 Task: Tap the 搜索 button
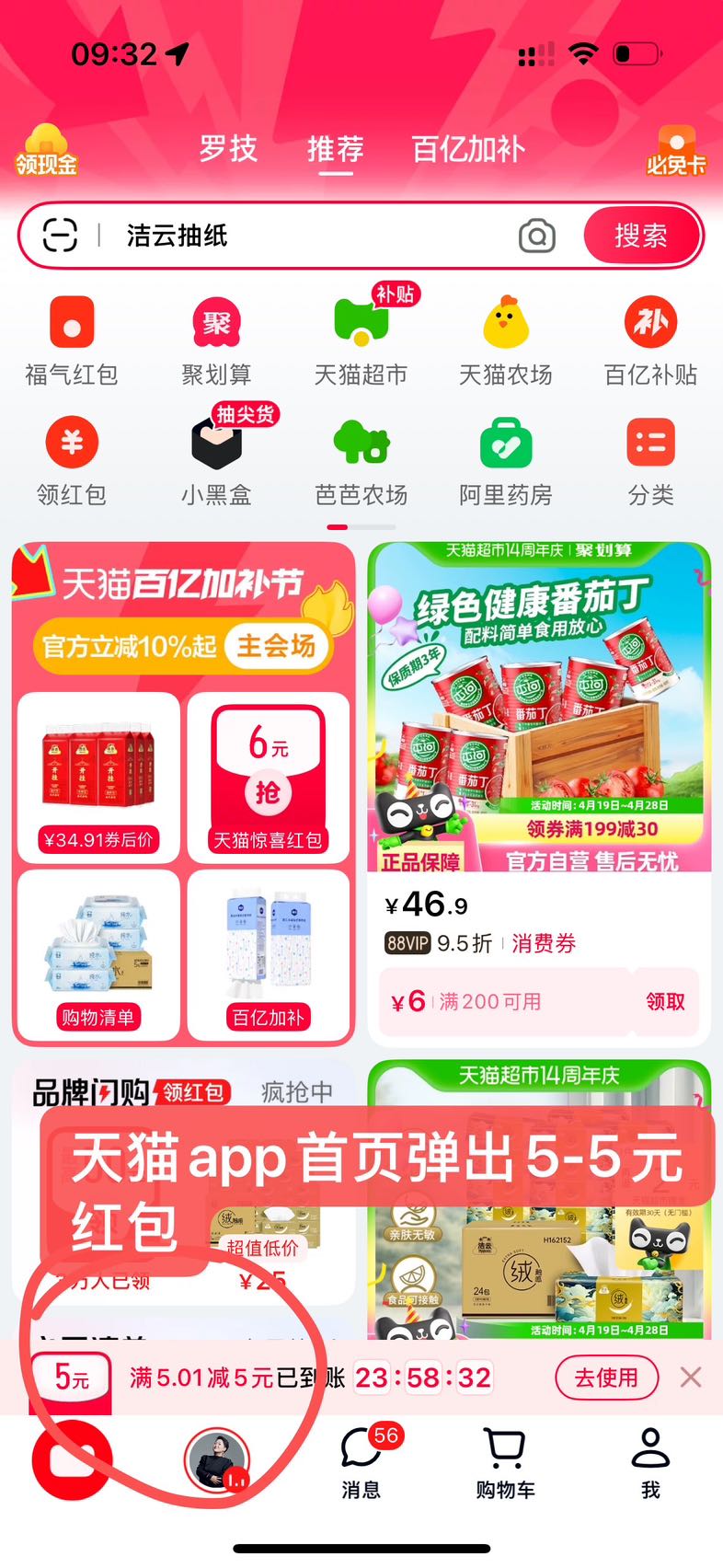[x=641, y=236]
